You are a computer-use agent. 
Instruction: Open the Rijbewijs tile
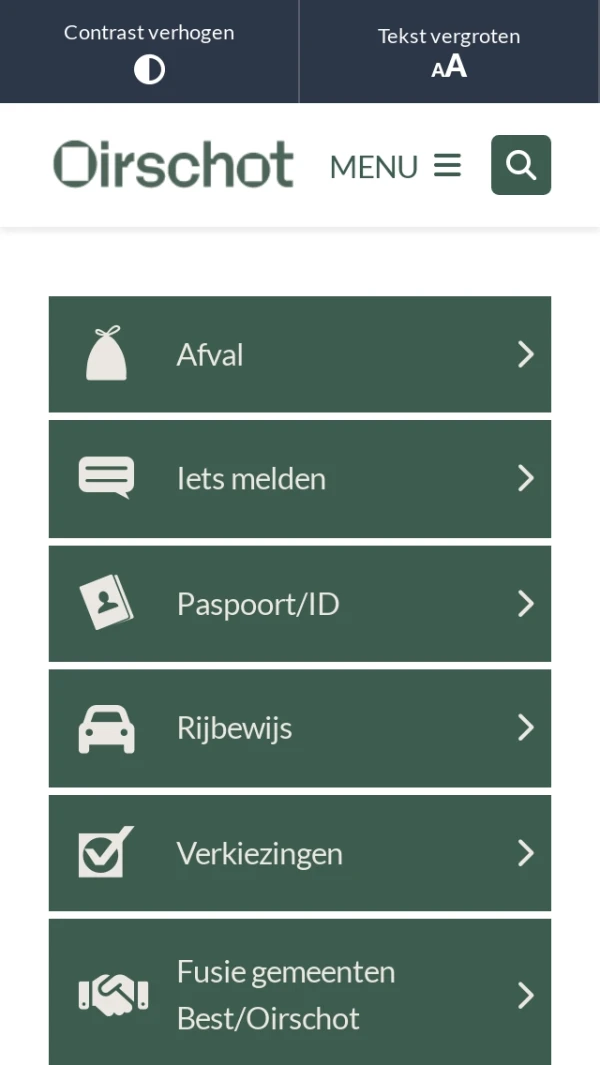[299, 728]
